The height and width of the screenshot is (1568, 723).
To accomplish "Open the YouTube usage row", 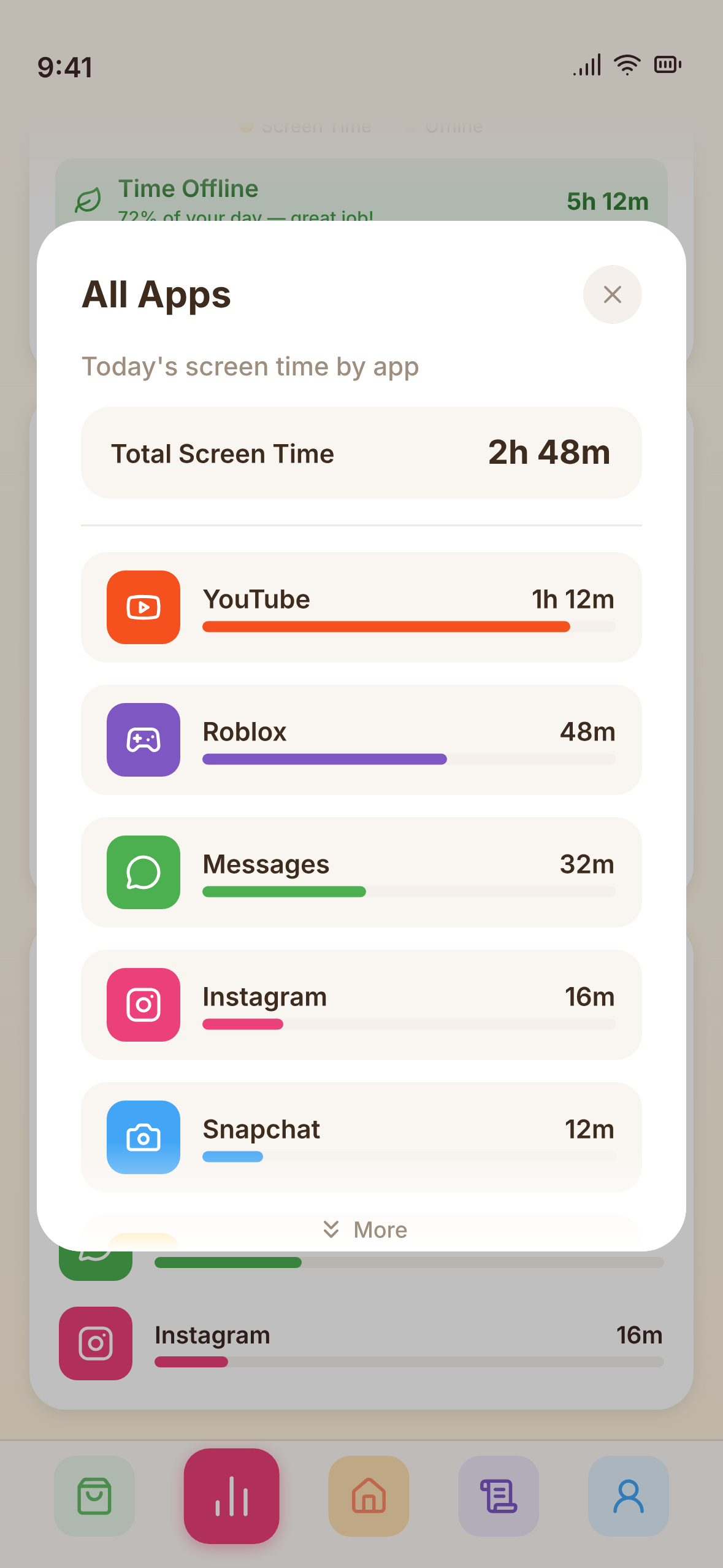I will [361, 607].
